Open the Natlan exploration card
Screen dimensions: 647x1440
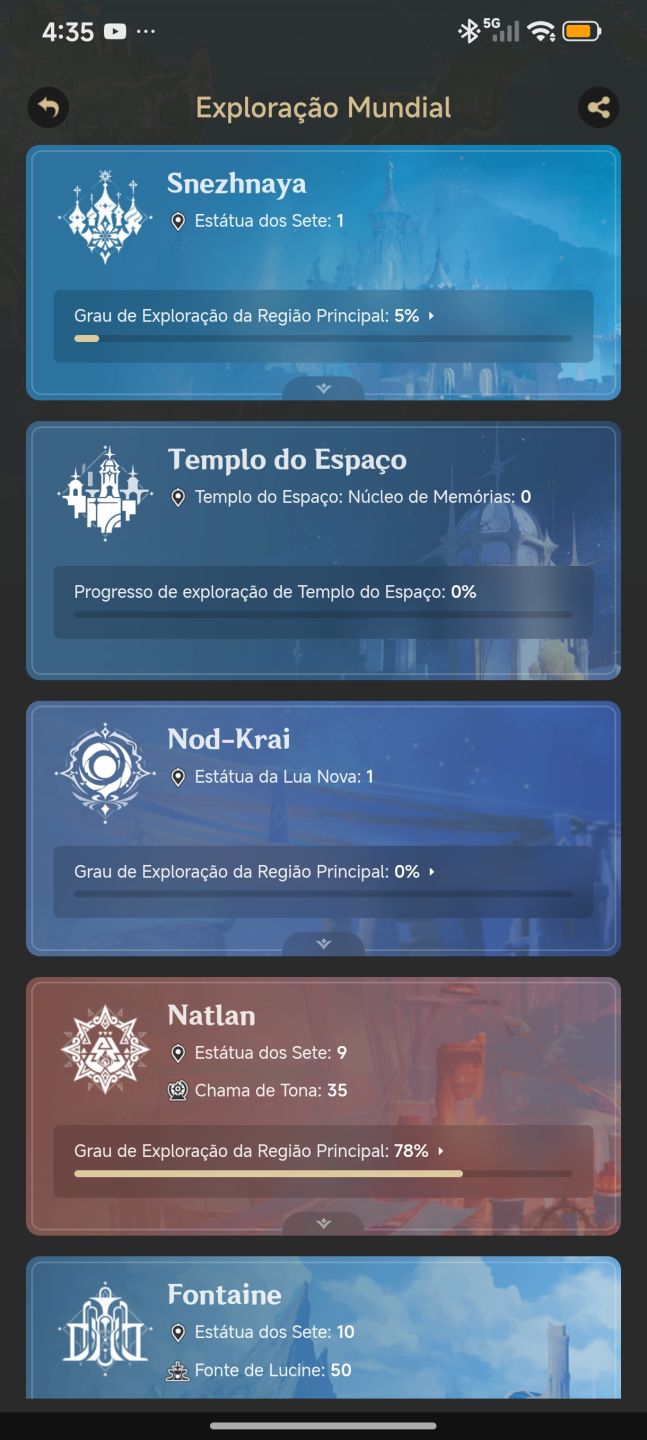323,1107
